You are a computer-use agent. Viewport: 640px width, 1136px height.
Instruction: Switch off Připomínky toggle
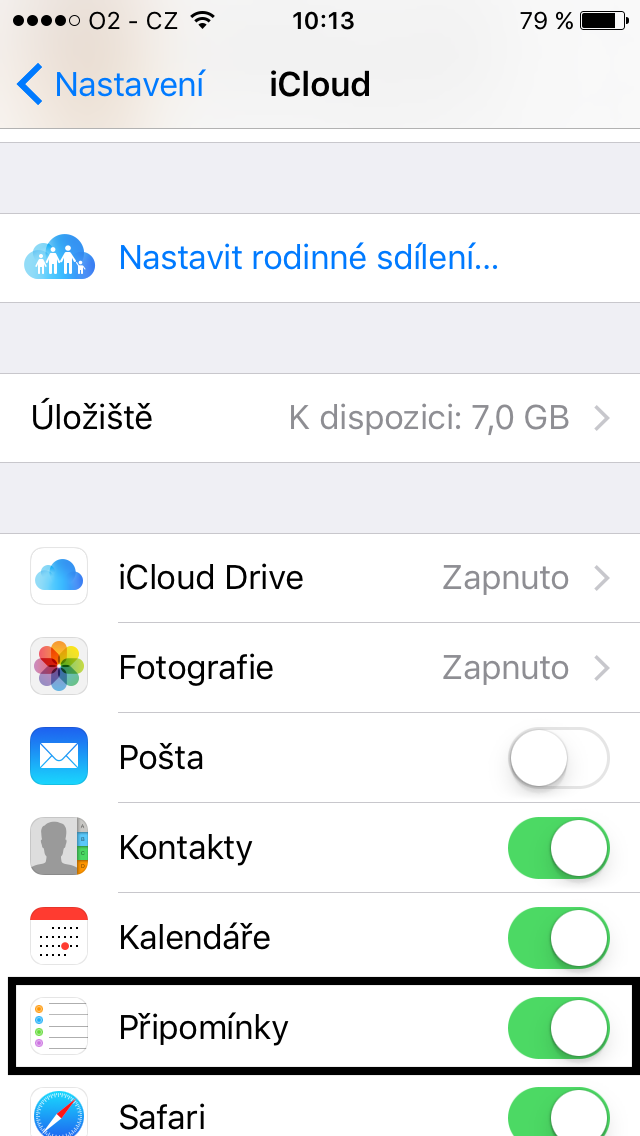click(558, 1028)
